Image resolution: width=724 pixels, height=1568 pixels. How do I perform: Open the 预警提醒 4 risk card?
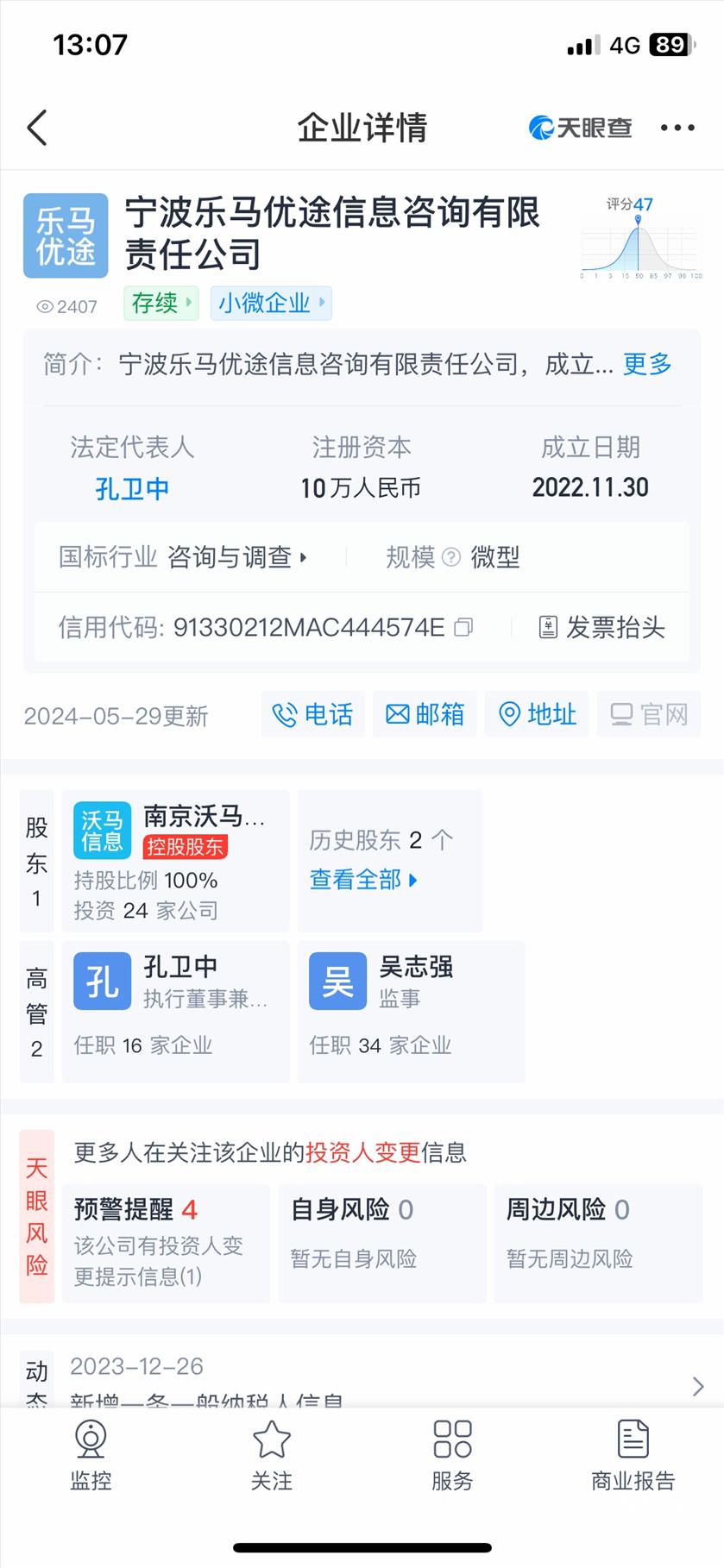166,1243
